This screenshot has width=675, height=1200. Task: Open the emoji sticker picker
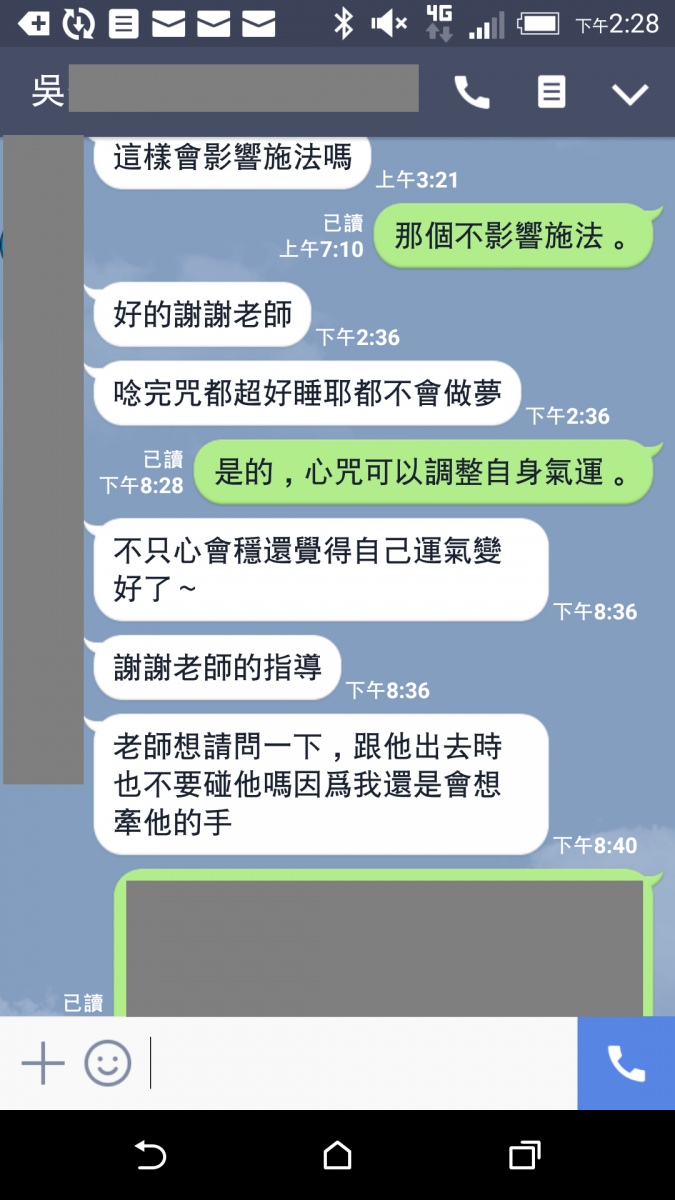(108, 1063)
